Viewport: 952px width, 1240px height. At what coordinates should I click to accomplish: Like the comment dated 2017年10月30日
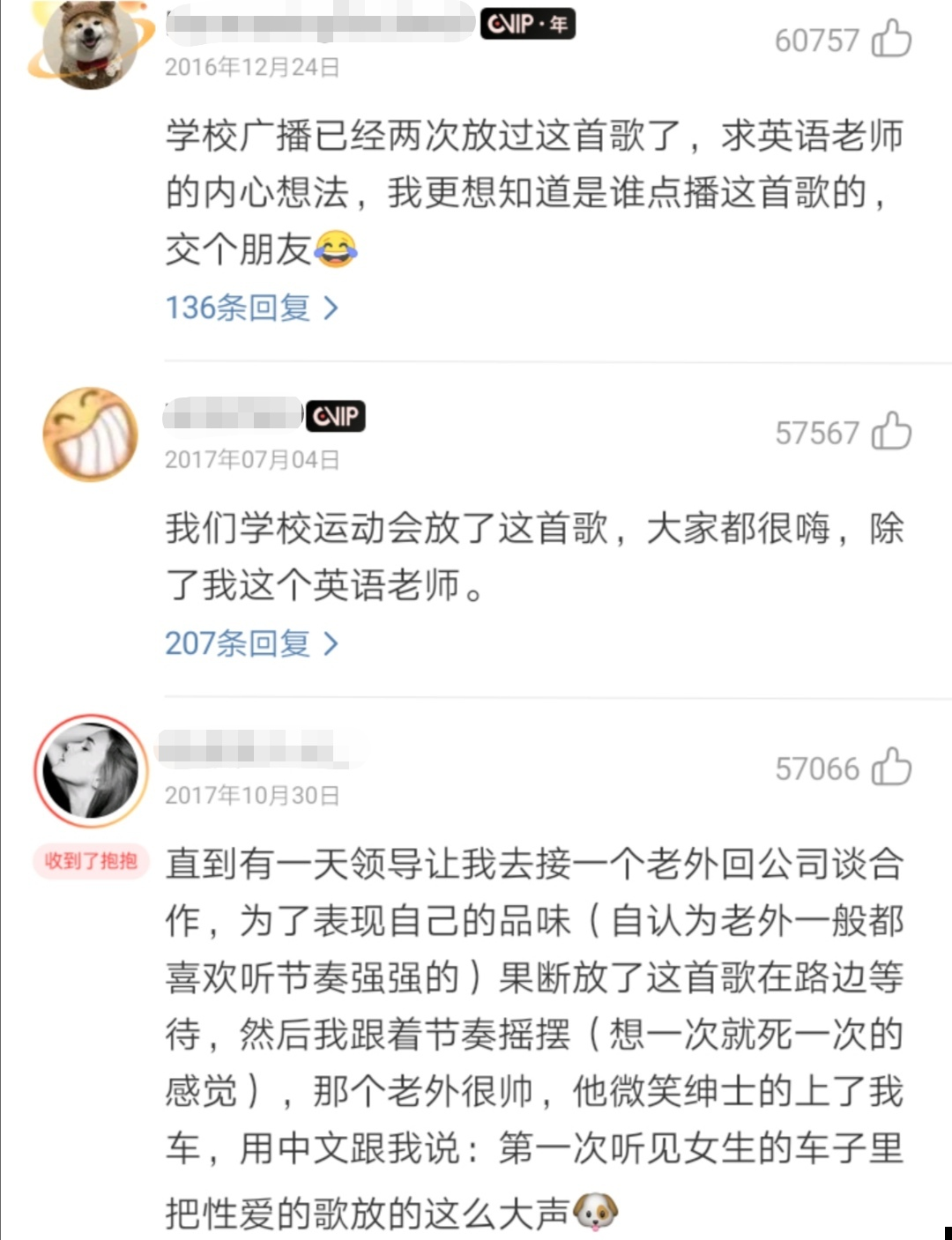point(891,768)
